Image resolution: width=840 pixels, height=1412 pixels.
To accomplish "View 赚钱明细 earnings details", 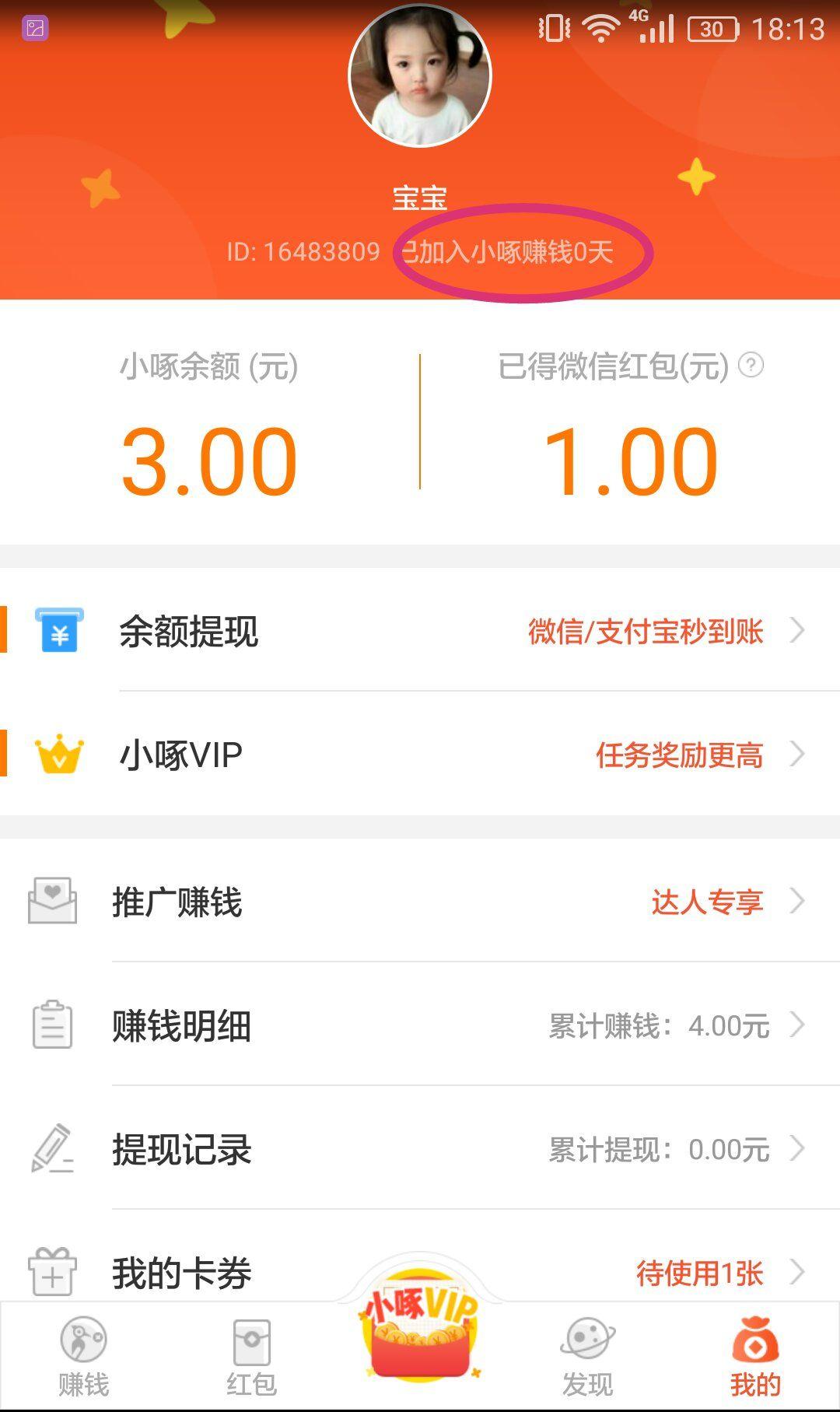I will [x=420, y=1025].
